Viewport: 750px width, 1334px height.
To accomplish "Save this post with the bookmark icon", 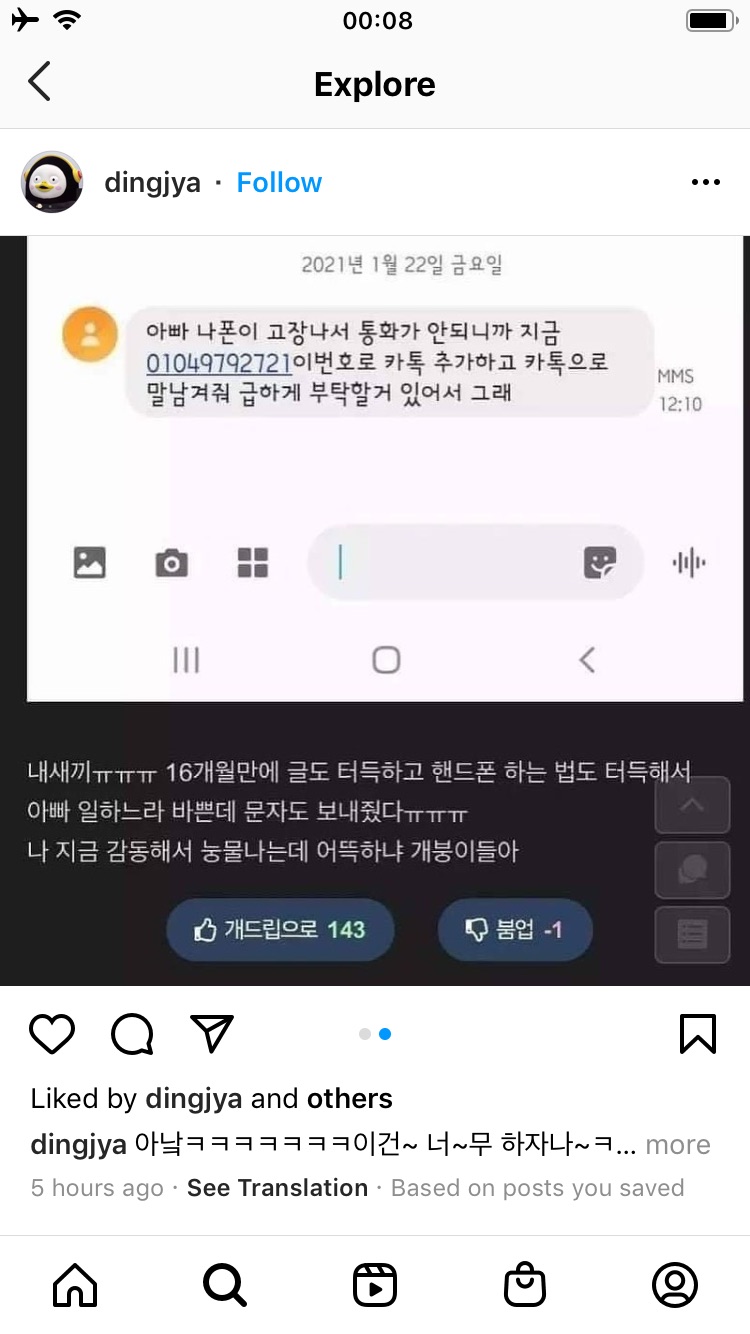I will [x=697, y=1034].
